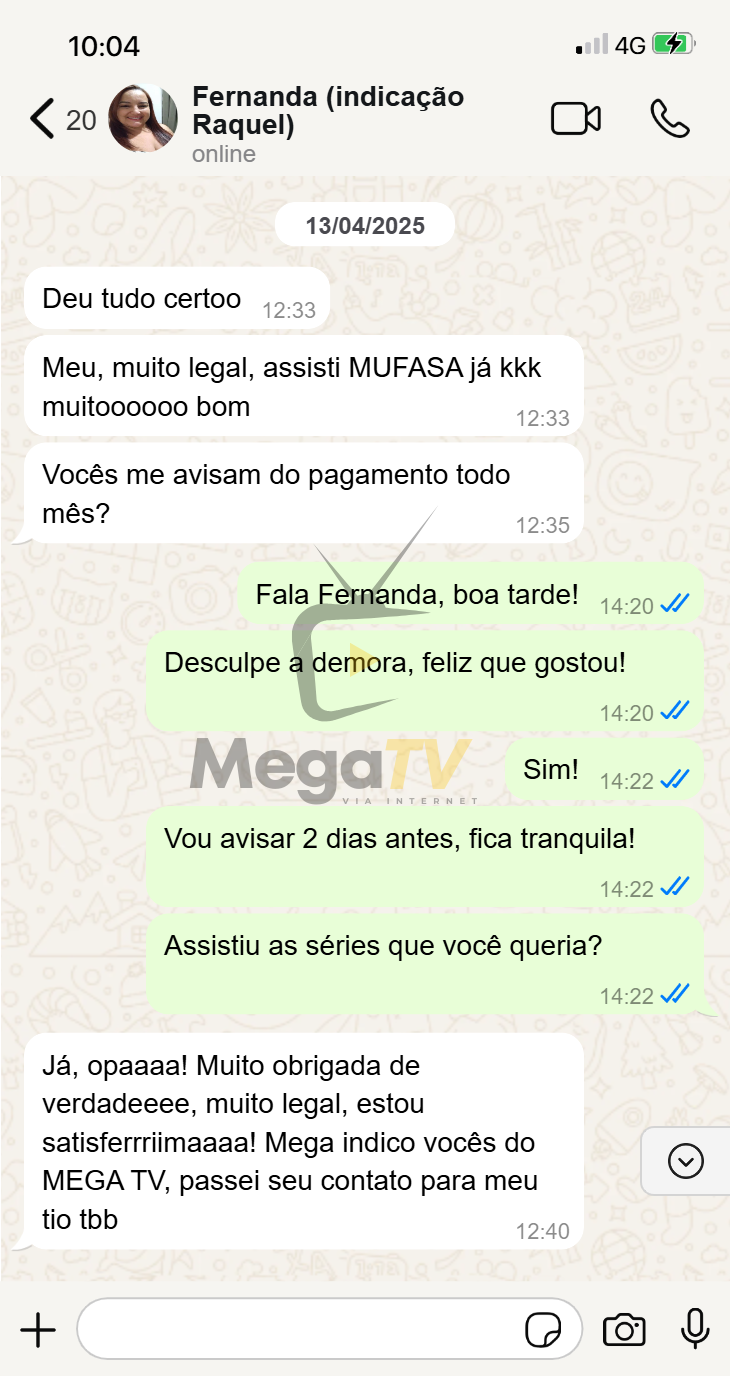Viewport: 730px width, 1376px height.
Task: Start a video call with Fernanda
Action: click(x=576, y=118)
